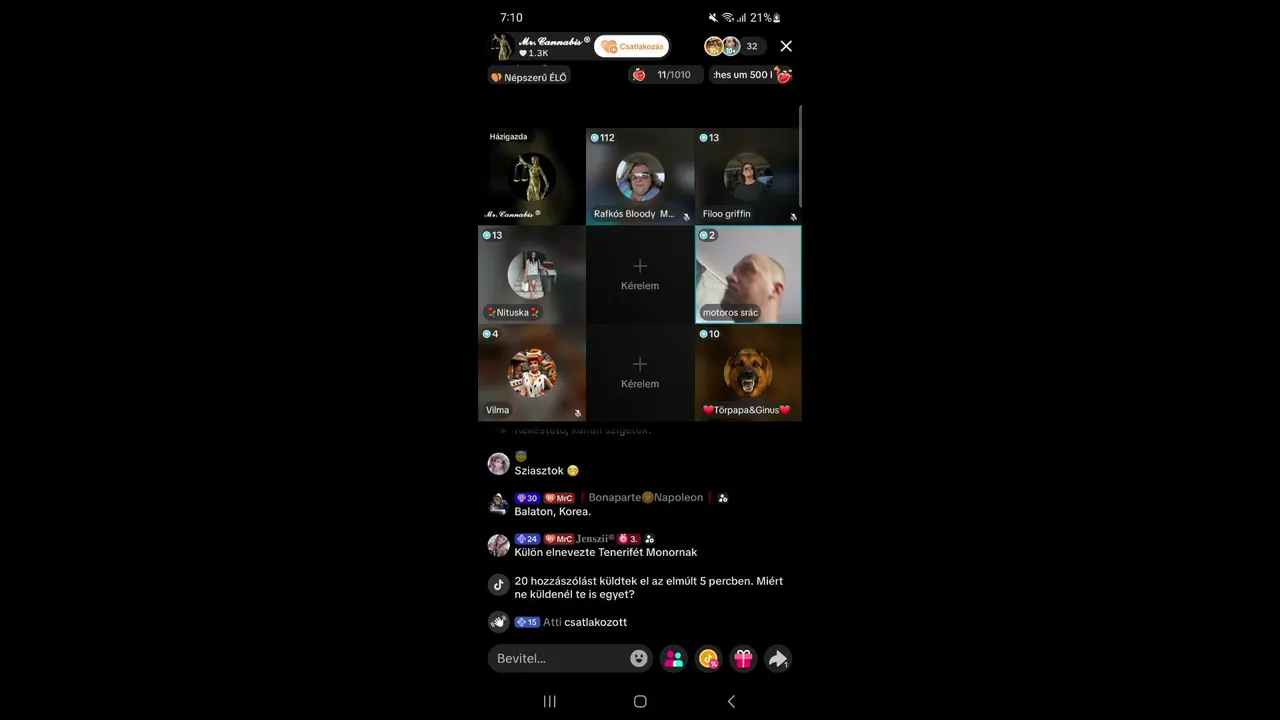Open the Népszerű ÉLŐ badge
This screenshot has height=720, width=1280.
[529, 77]
